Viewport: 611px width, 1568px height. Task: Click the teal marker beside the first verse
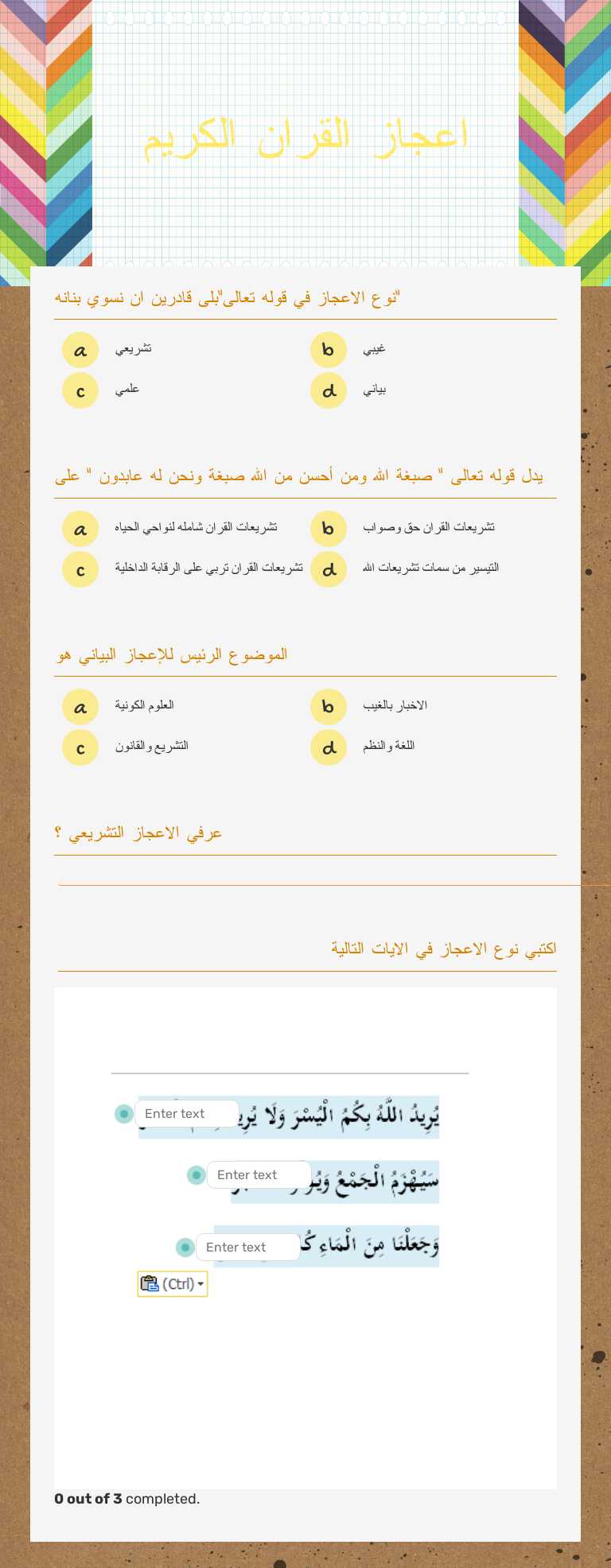(123, 1114)
